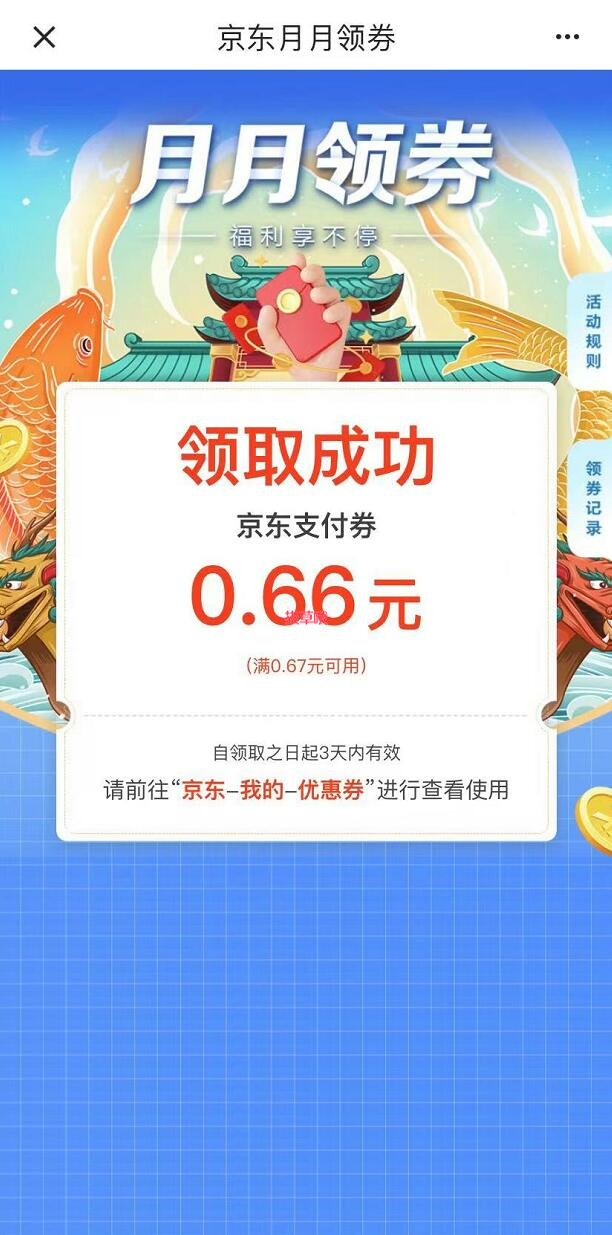Image resolution: width=612 pixels, height=1235 pixels.
Task: Close the 京东月月领券 page
Action: tap(44, 38)
